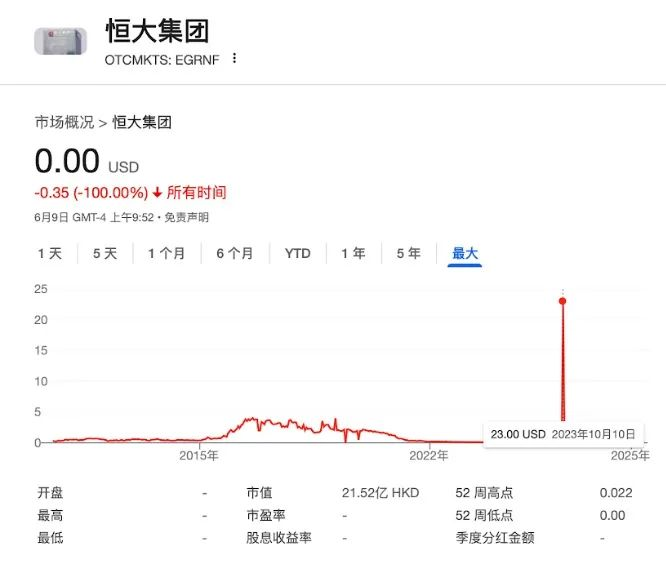This screenshot has height=562, width=666.
Task: Select the 6 个月 time range
Action: click(x=234, y=253)
